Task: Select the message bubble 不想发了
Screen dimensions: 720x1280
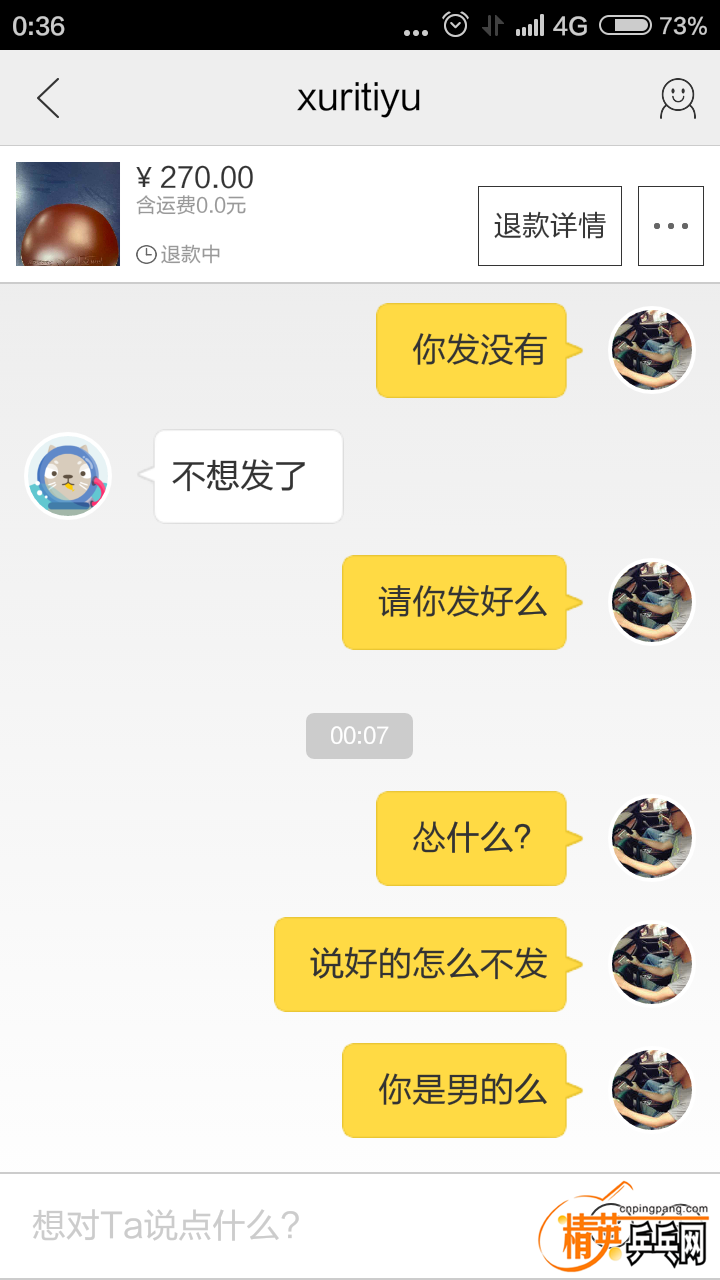Action: pos(248,477)
